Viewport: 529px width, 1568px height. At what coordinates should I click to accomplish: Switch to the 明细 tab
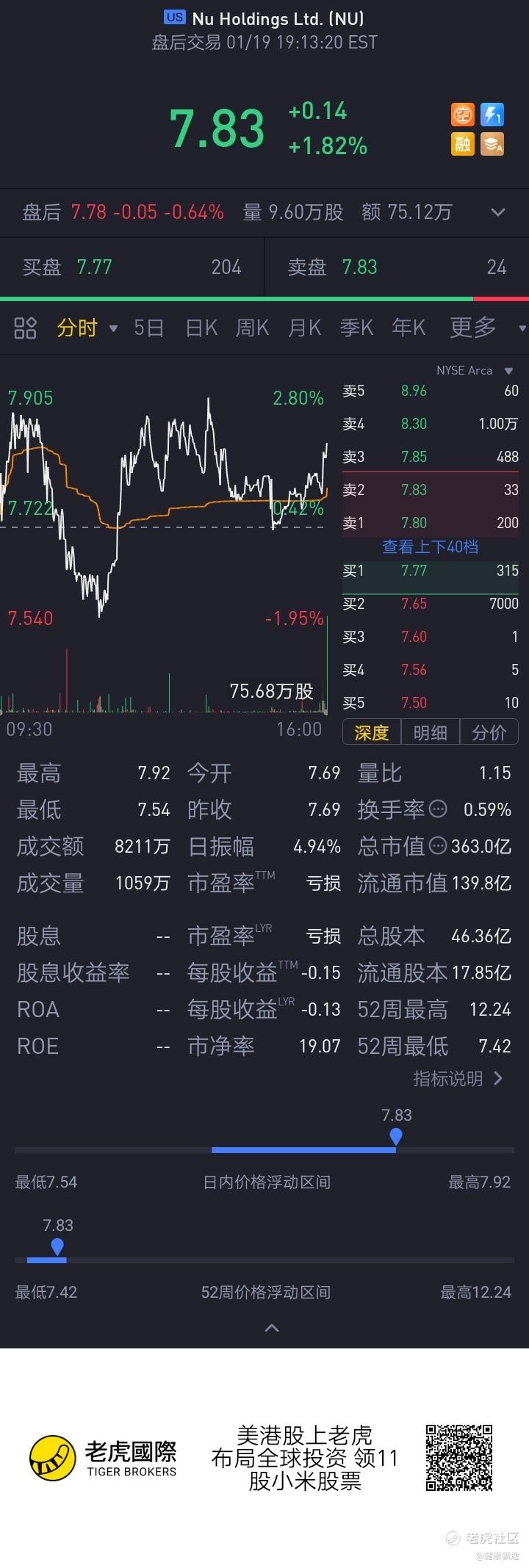(x=430, y=732)
